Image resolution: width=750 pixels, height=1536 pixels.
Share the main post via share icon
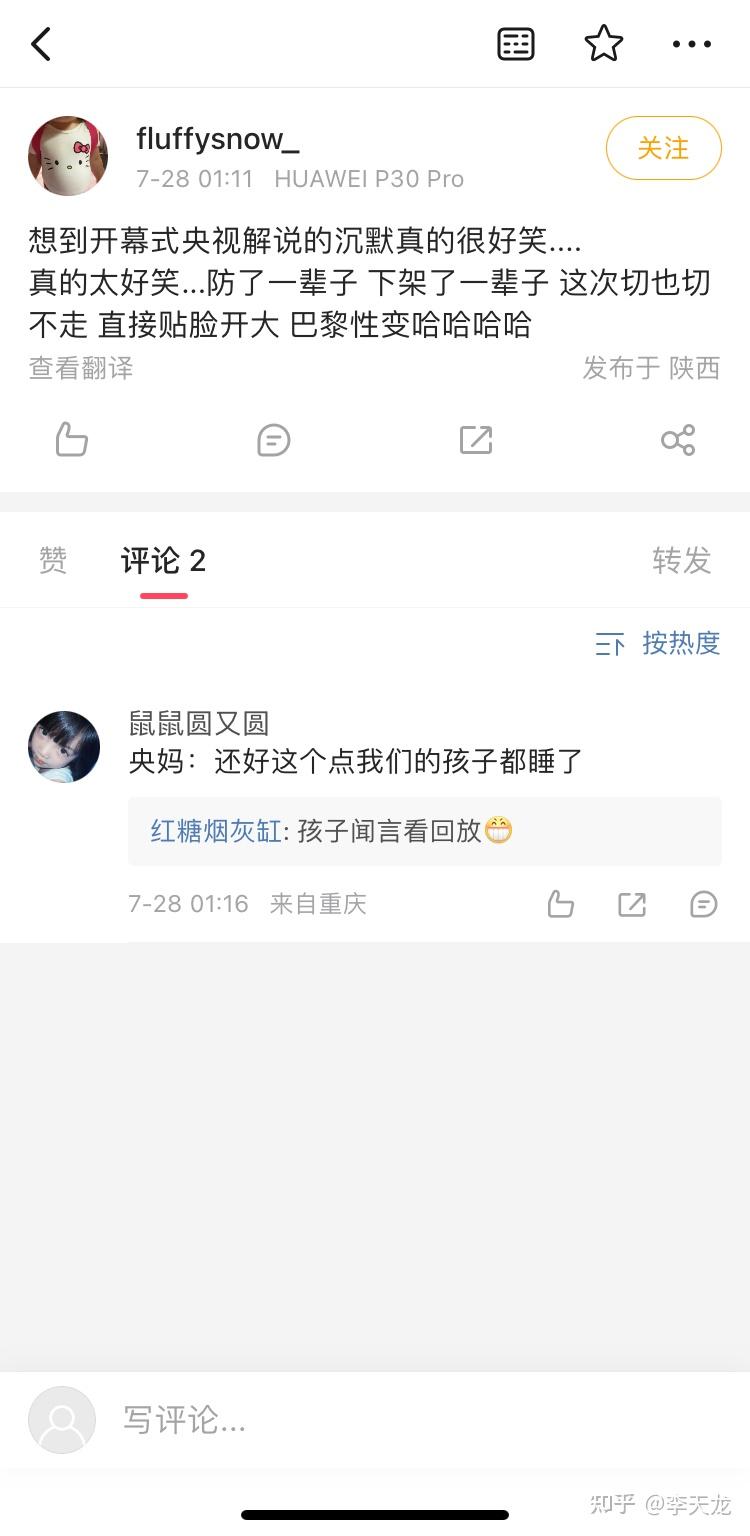point(678,440)
